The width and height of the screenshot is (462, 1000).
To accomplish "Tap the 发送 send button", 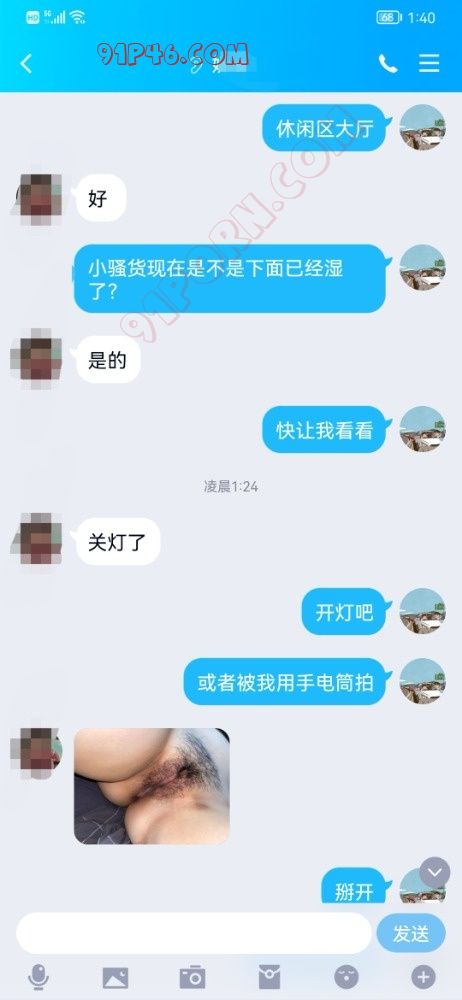I will [411, 934].
